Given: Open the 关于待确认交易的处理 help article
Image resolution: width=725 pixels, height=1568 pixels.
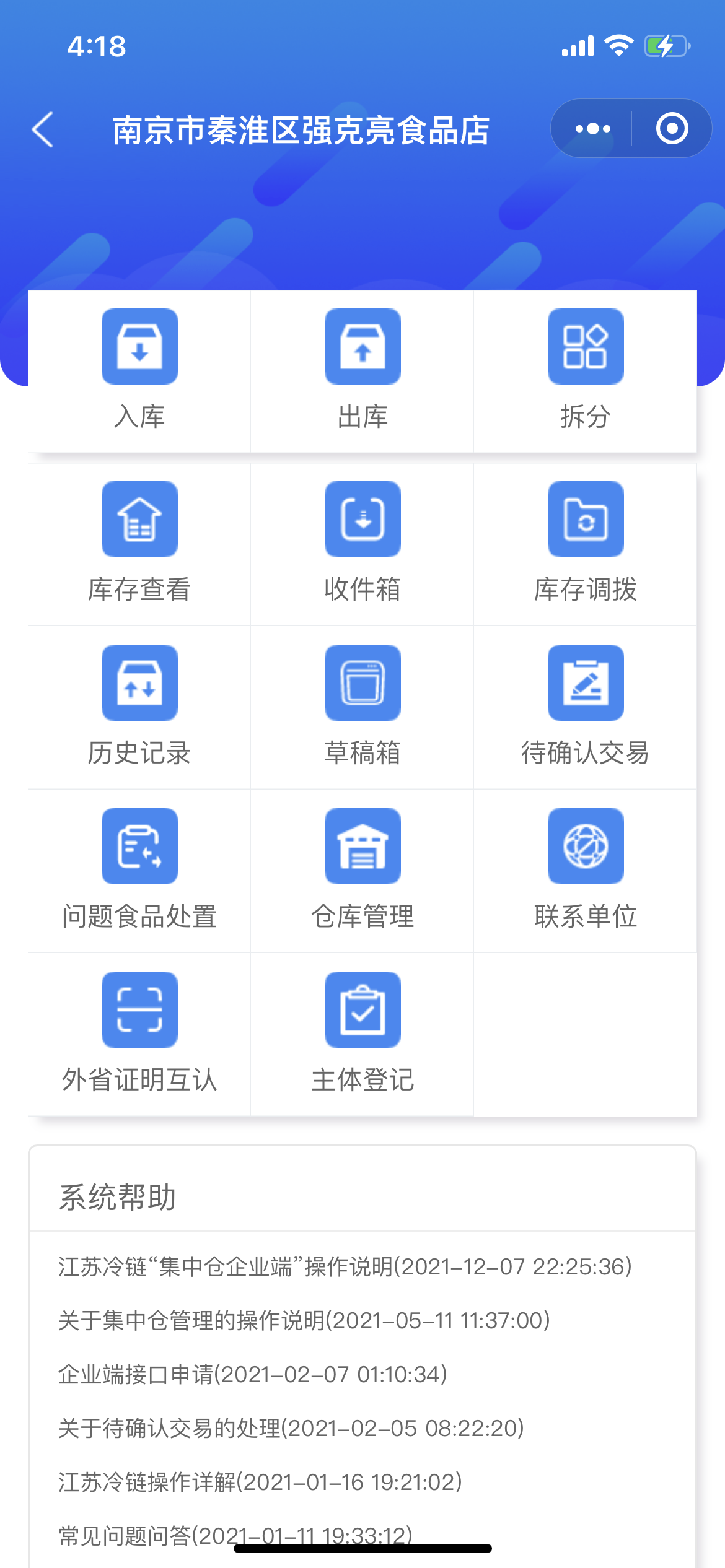Looking at the screenshot, I should tap(291, 1429).
